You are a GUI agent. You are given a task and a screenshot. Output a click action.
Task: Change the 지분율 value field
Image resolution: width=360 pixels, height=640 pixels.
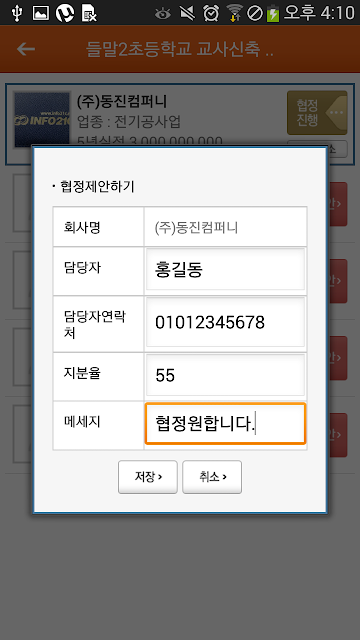tap(225, 375)
